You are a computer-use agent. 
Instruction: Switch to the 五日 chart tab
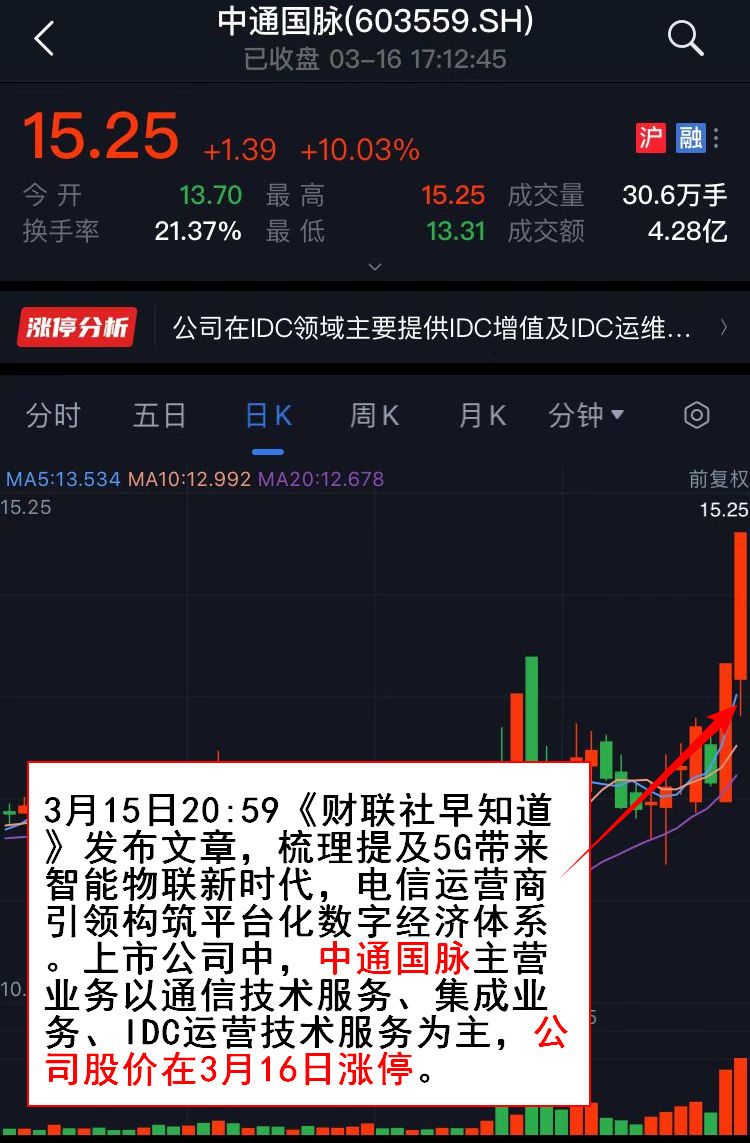(160, 415)
